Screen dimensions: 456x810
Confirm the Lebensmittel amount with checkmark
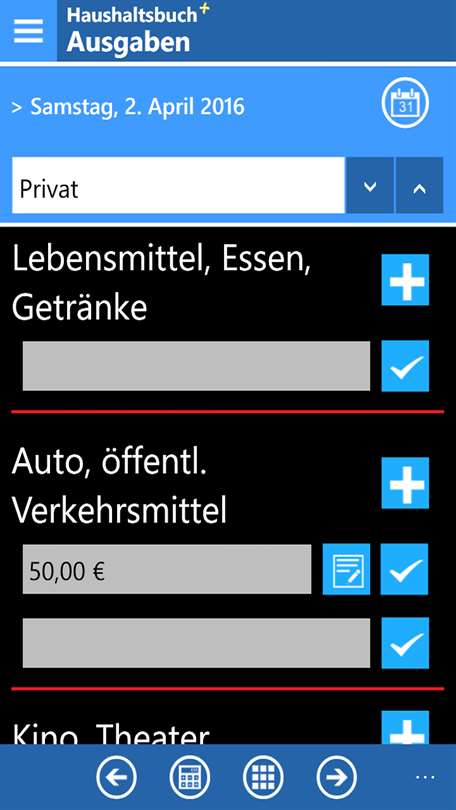pyautogui.click(x=405, y=366)
